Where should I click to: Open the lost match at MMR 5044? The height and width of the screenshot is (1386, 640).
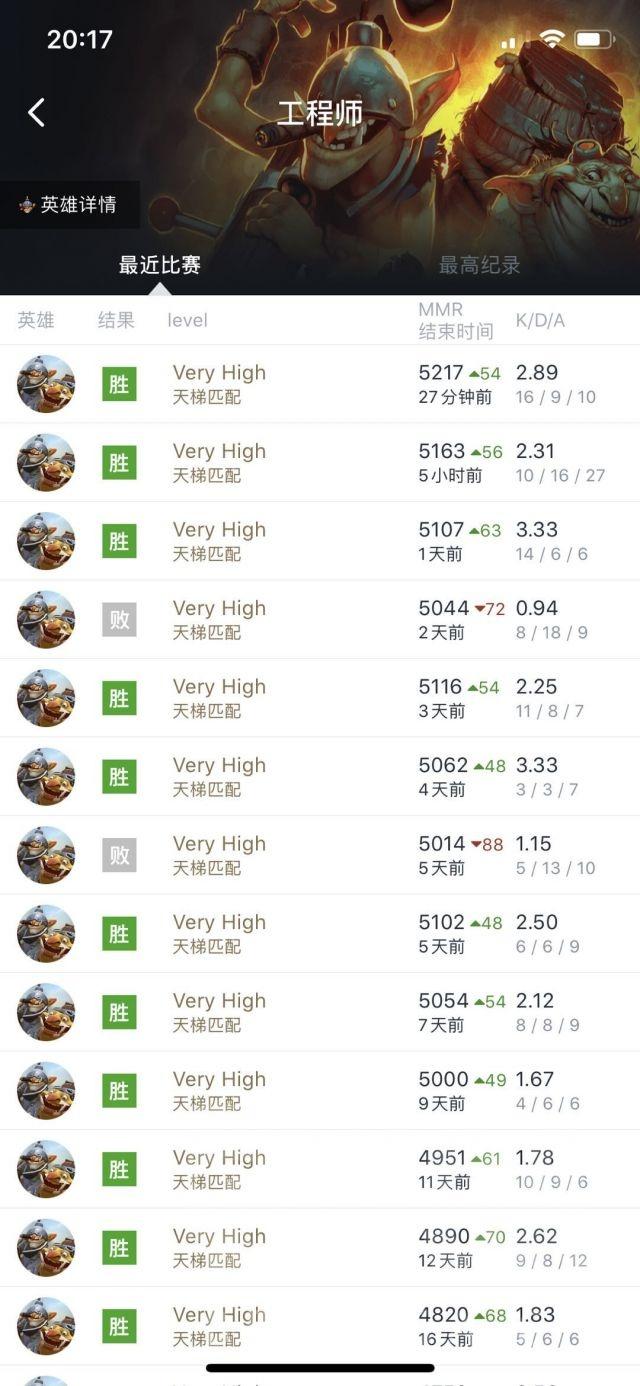[x=320, y=620]
